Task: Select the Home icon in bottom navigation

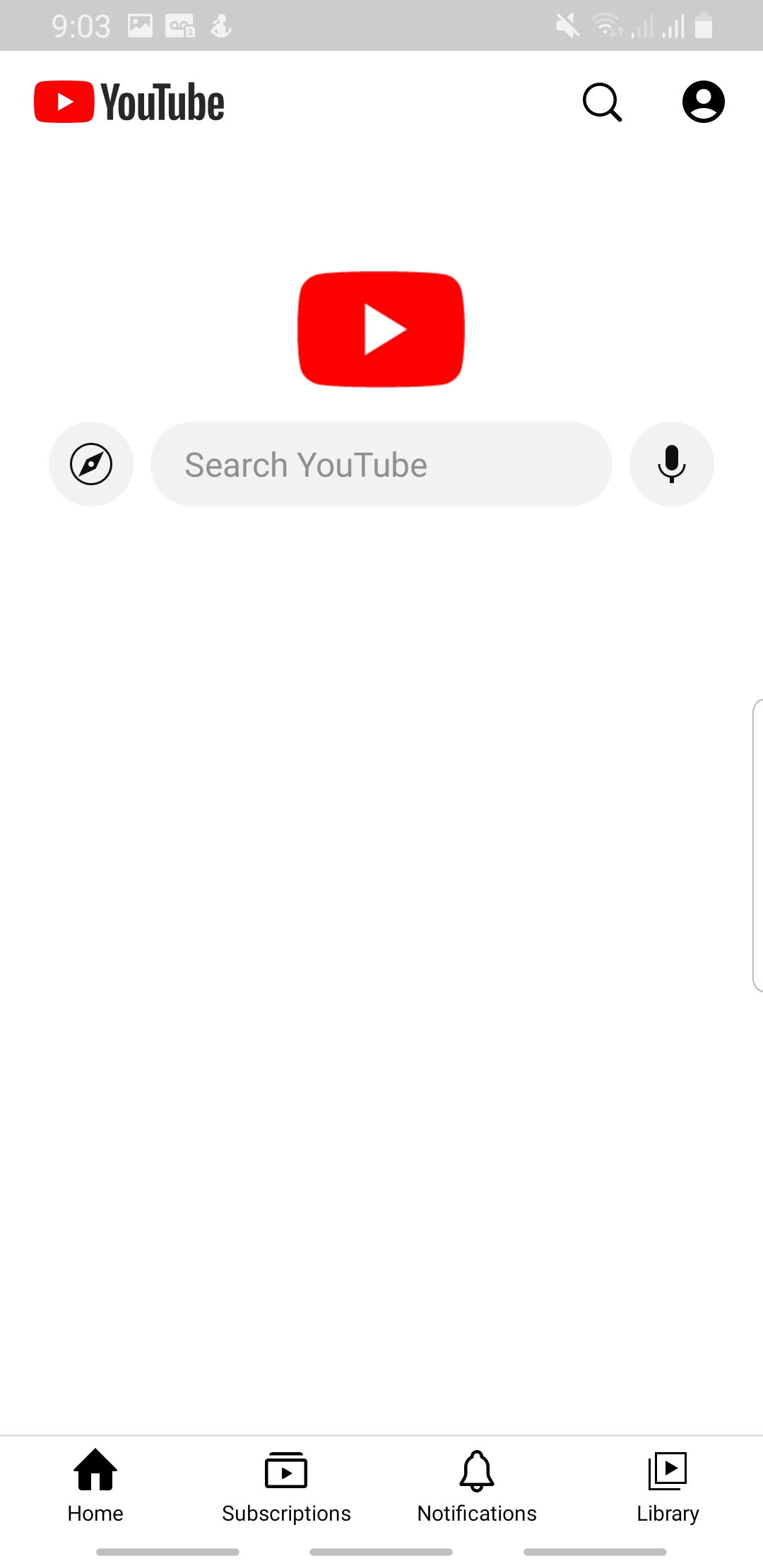Action: (95, 1473)
